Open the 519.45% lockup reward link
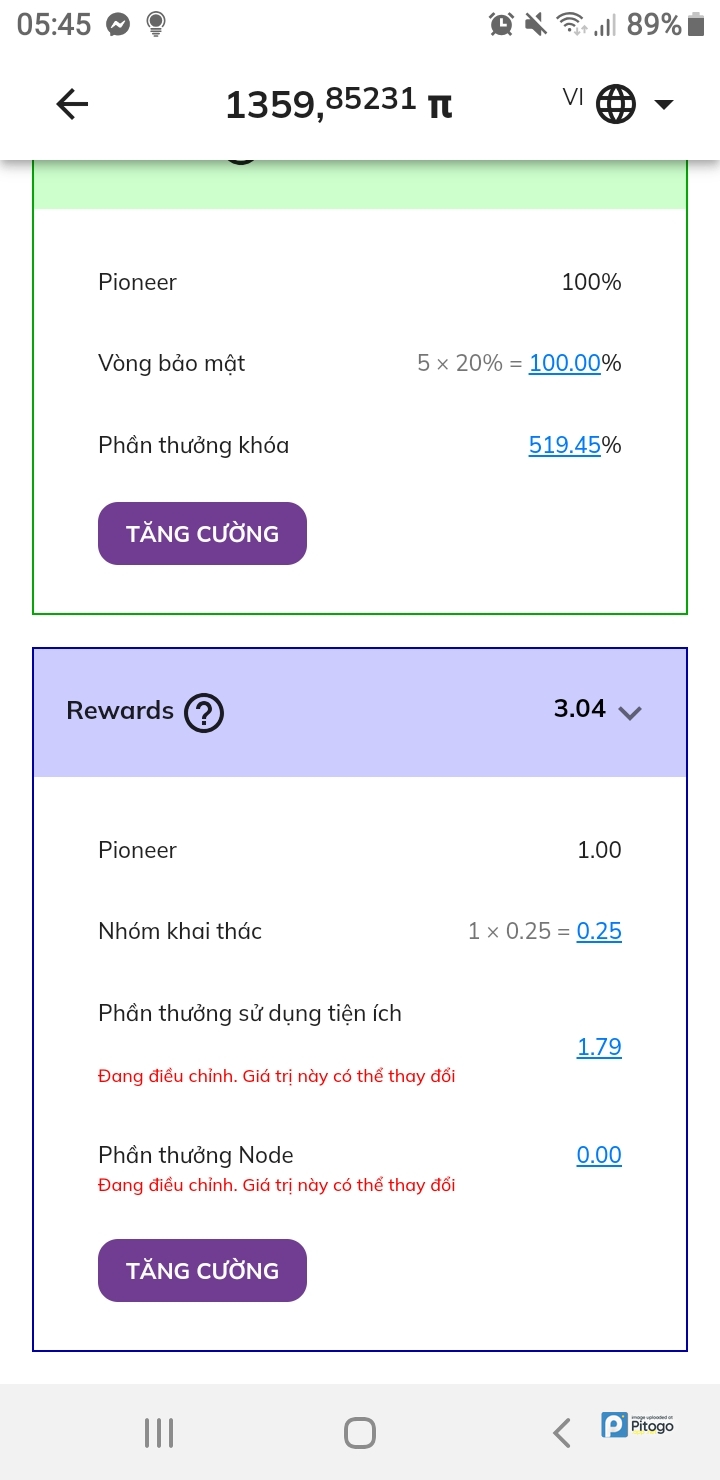Screen dimensions: 720x1480 (x=564, y=445)
